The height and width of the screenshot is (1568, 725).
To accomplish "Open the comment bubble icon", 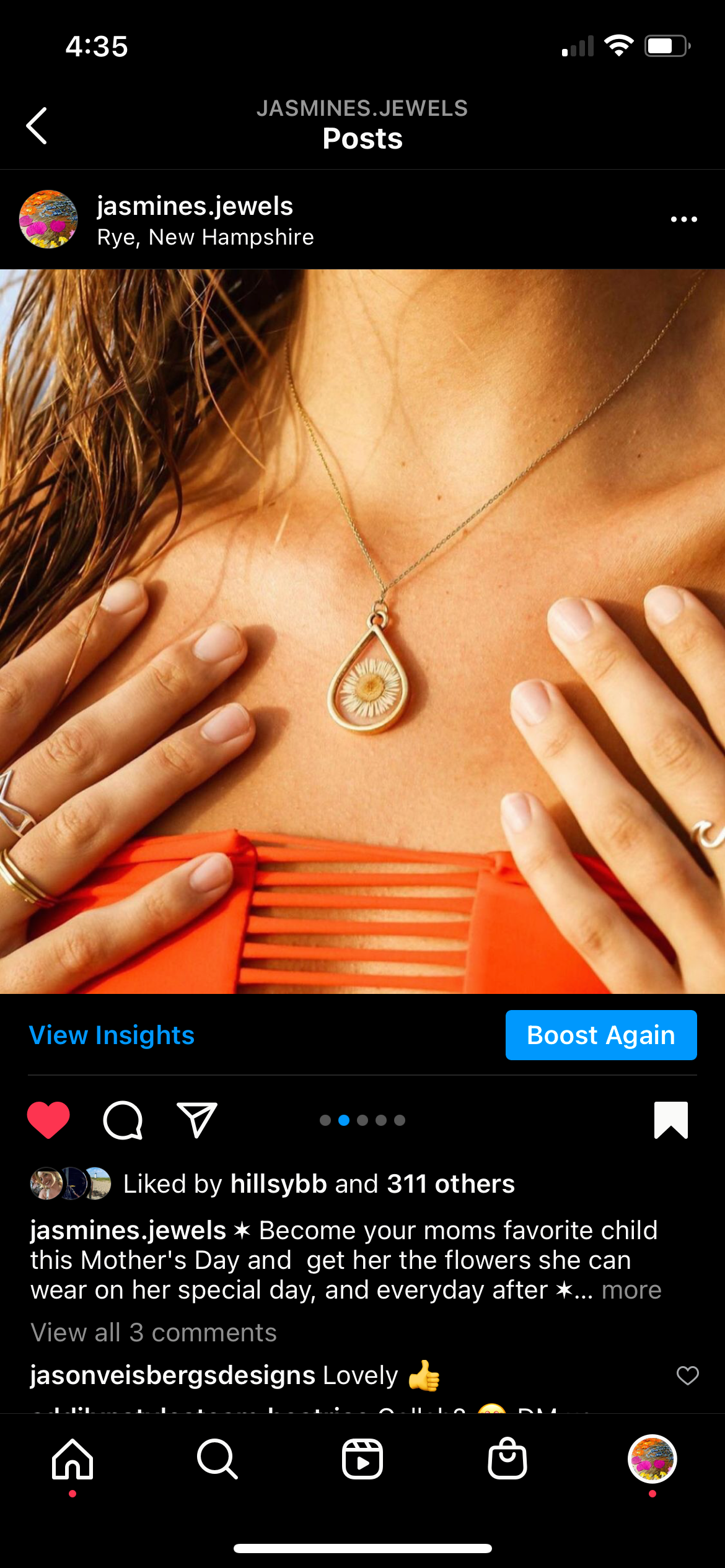I will (x=123, y=1120).
